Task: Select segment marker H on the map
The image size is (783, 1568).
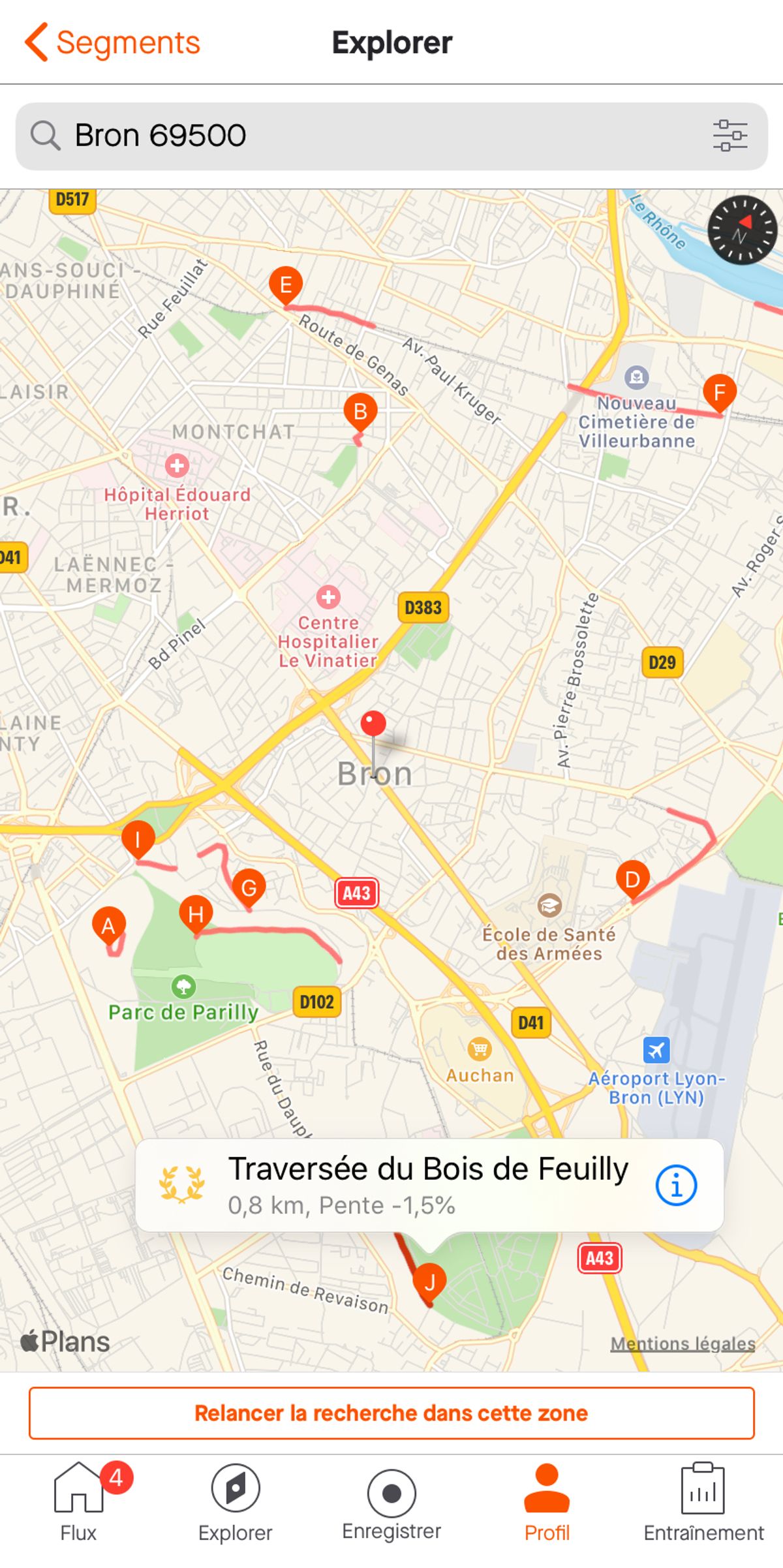Action: 196,915
